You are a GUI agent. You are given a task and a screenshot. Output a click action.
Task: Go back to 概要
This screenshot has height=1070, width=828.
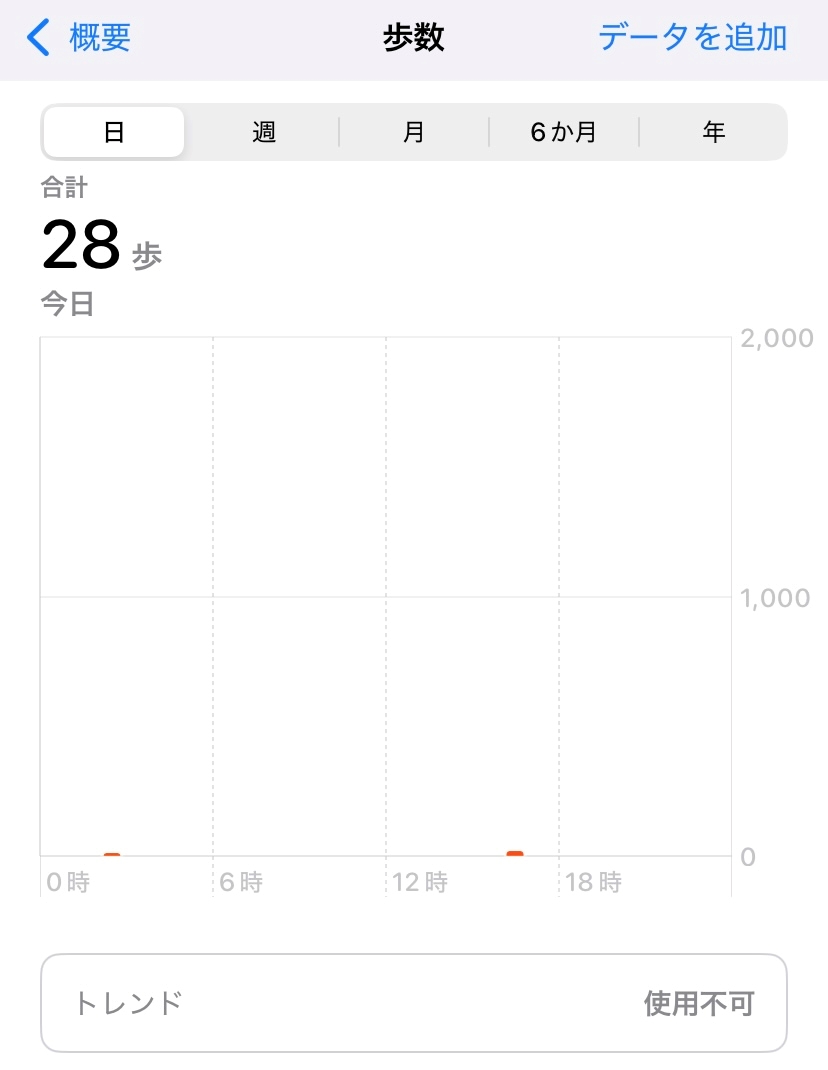point(80,38)
